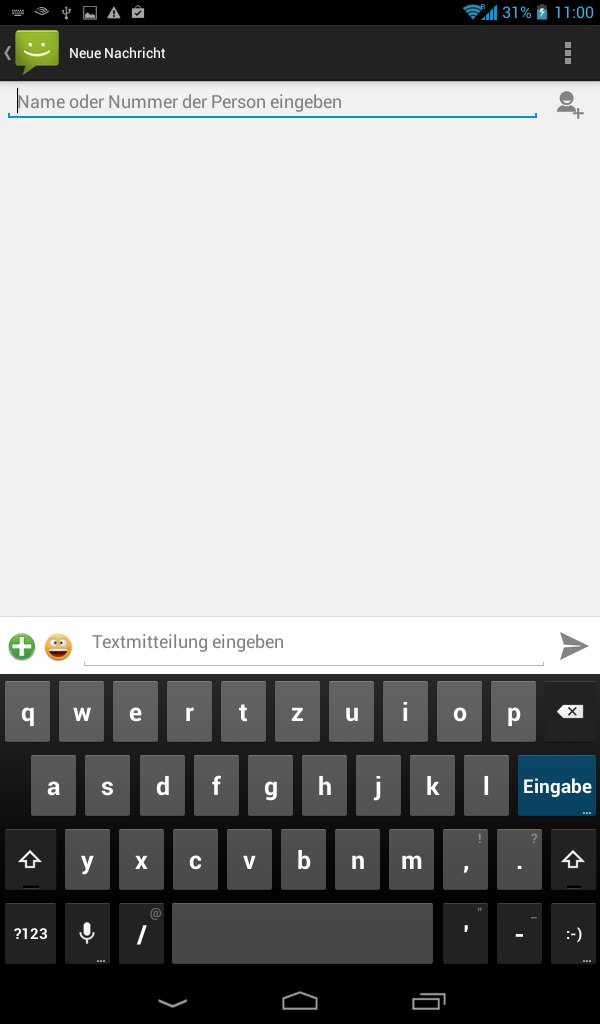Hit the Eingabe key on the keyboard

point(557,786)
